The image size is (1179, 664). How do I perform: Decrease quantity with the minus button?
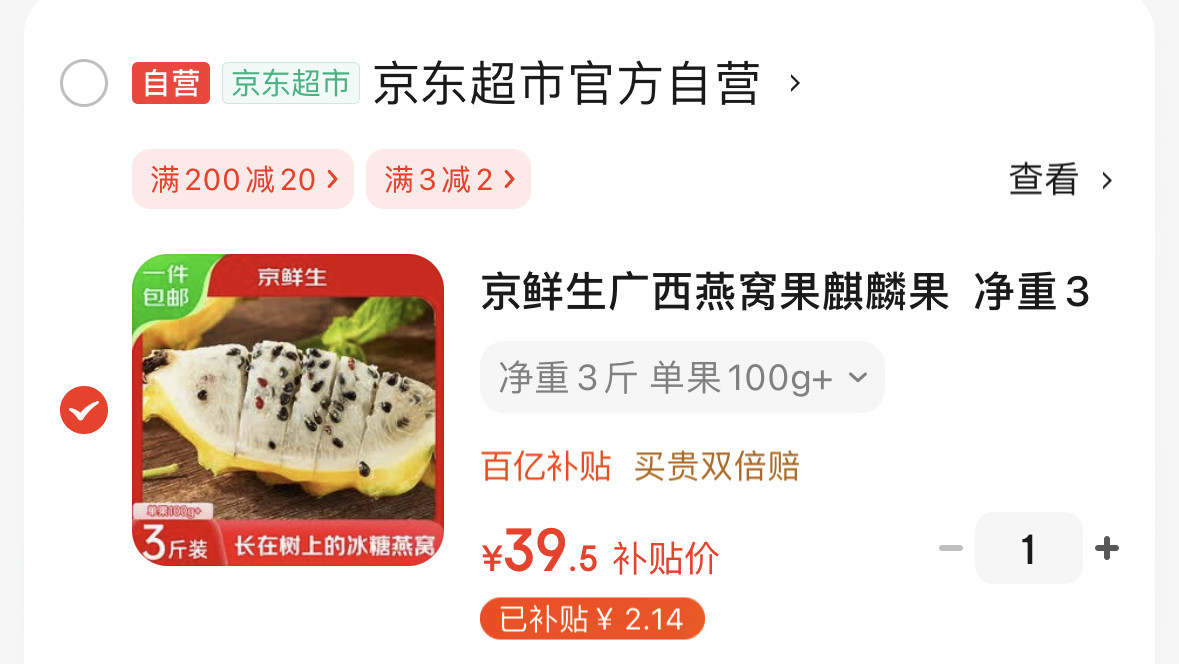(x=950, y=549)
